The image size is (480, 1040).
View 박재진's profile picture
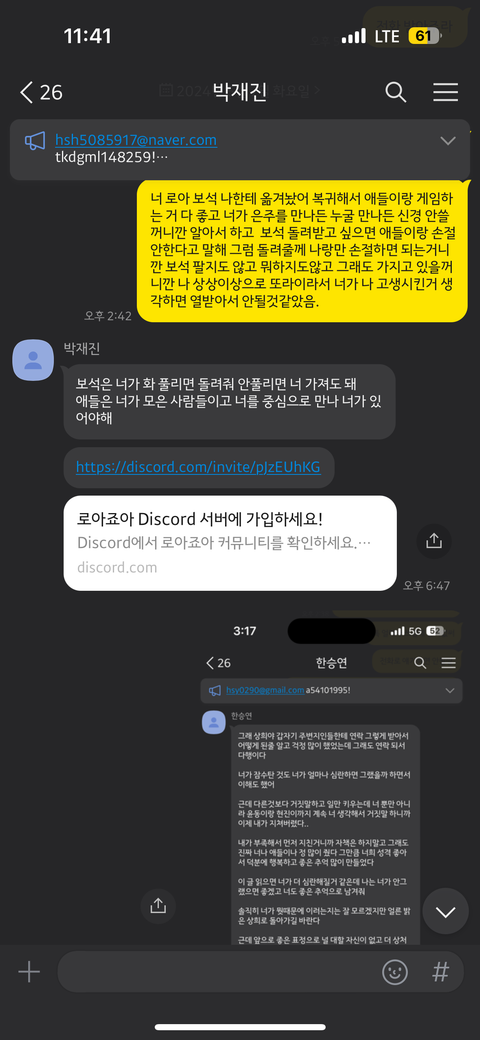[x=33, y=360]
